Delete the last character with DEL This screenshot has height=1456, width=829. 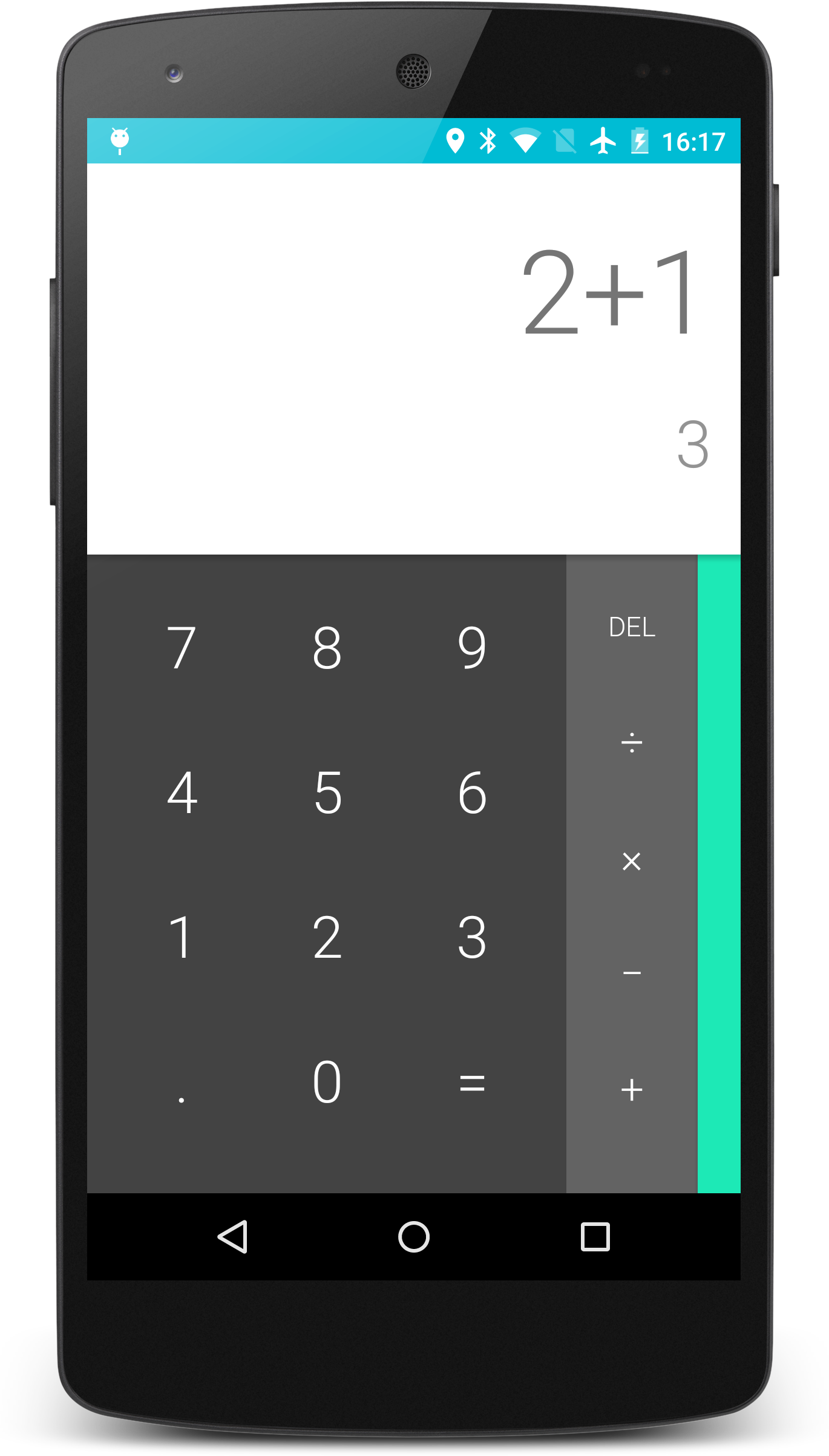tap(632, 627)
